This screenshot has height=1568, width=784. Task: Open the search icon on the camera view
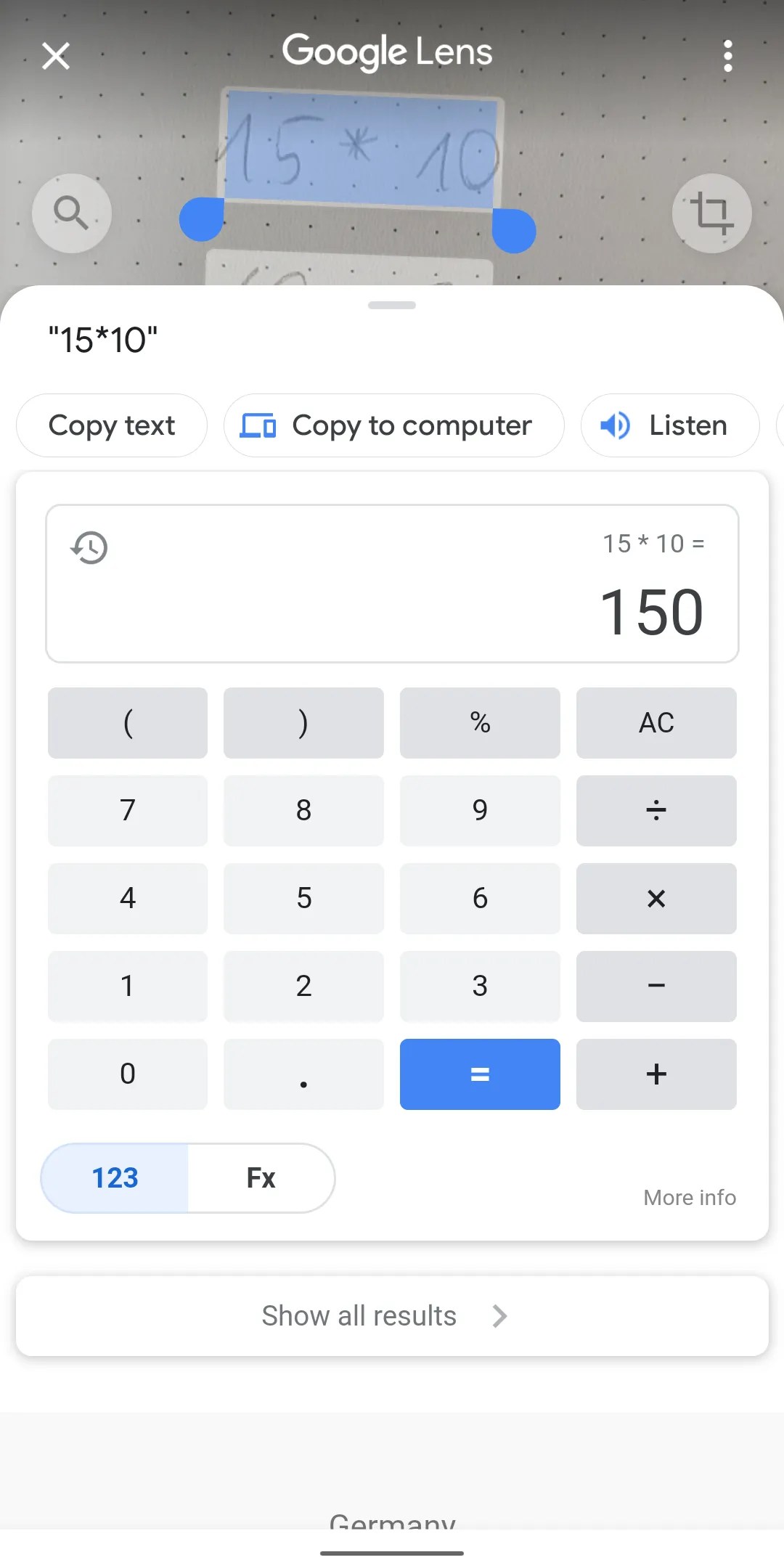coord(71,213)
